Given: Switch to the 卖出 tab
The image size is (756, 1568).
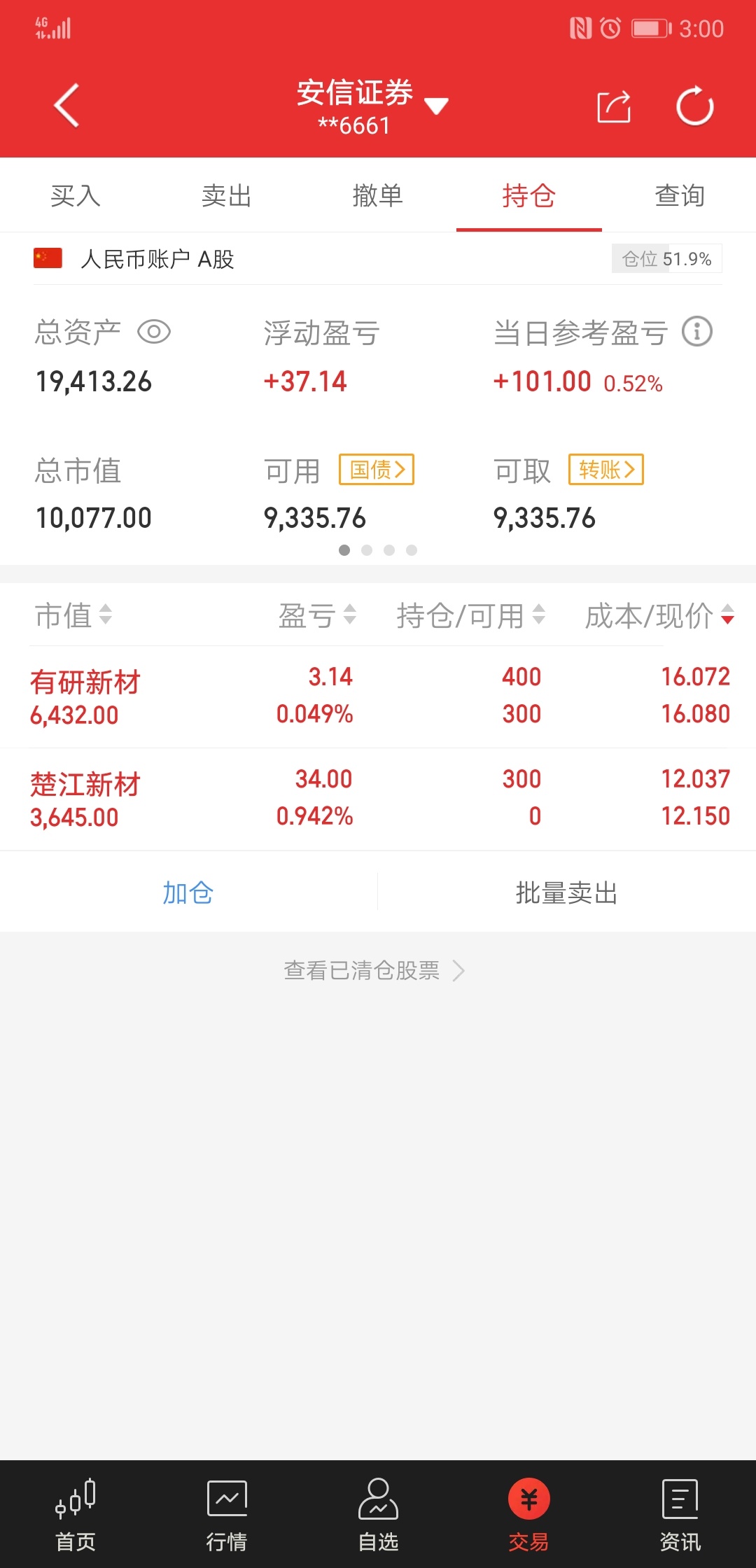Looking at the screenshot, I should [x=227, y=195].
